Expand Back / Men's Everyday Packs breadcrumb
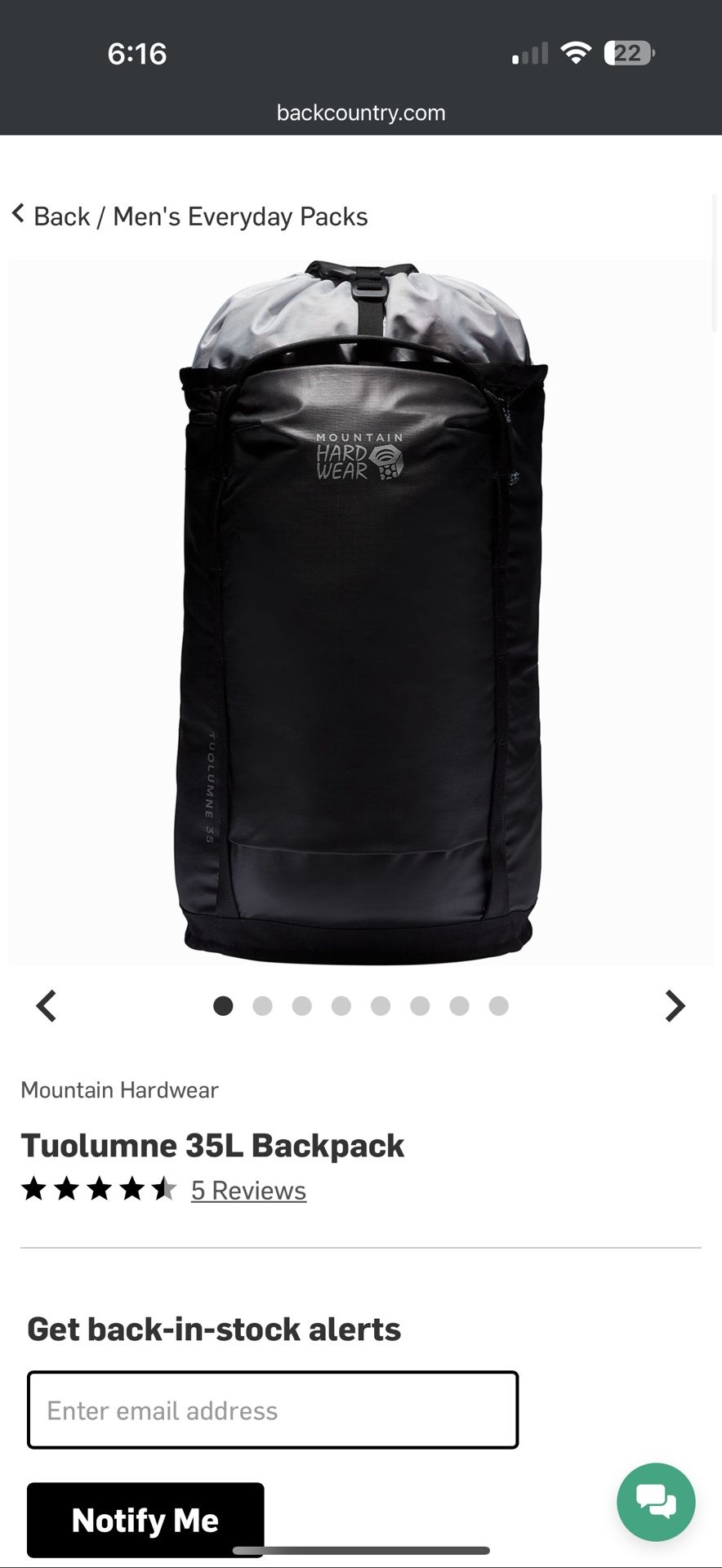This screenshot has height=1568, width=722. coord(200,216)
